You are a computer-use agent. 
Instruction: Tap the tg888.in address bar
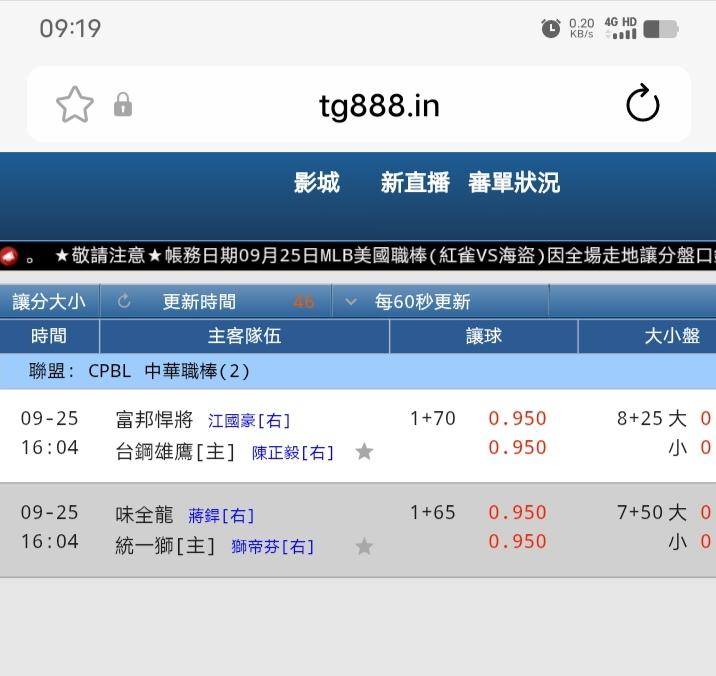point(379,106)
